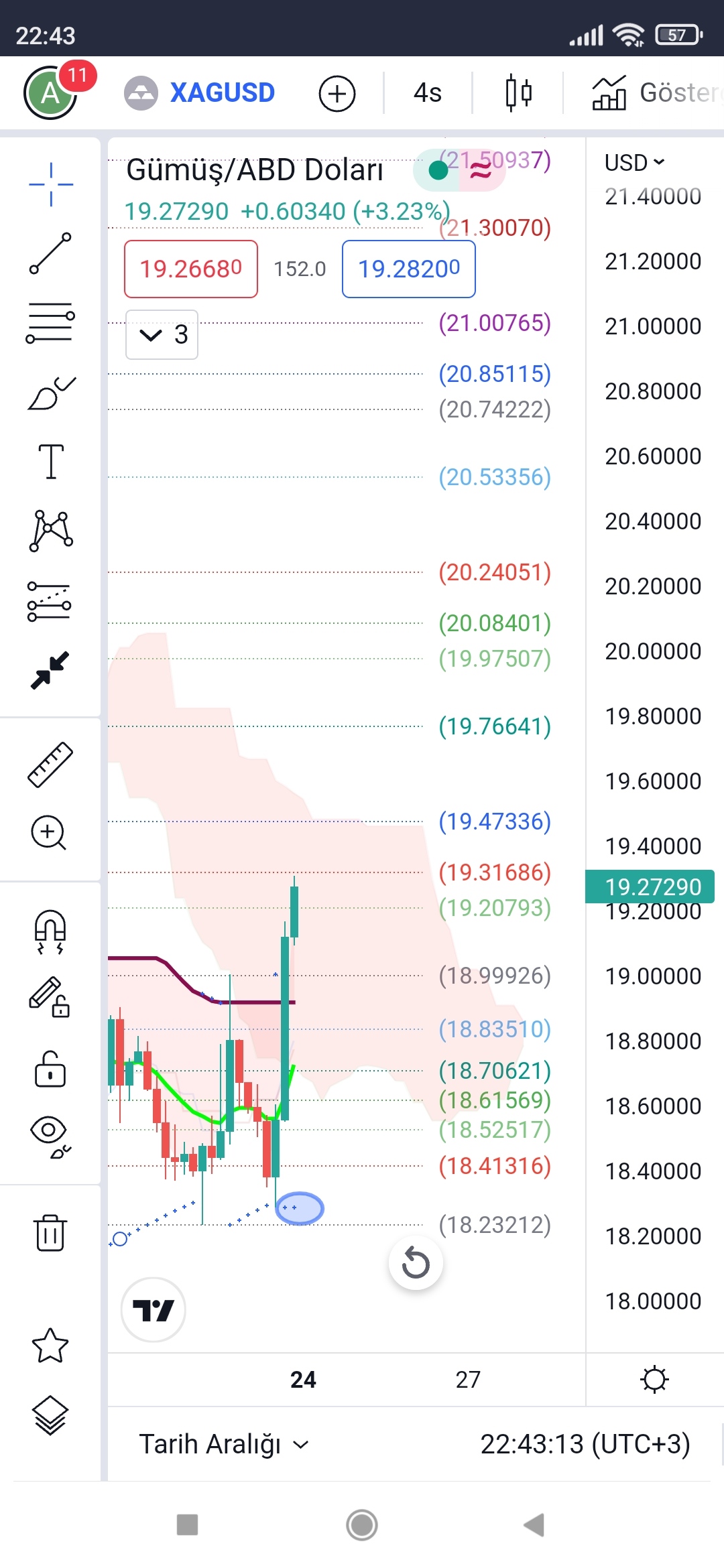
Task: Open the Göstergeler indicators menu
Action: pyautogui.click(x=656, y=93)
